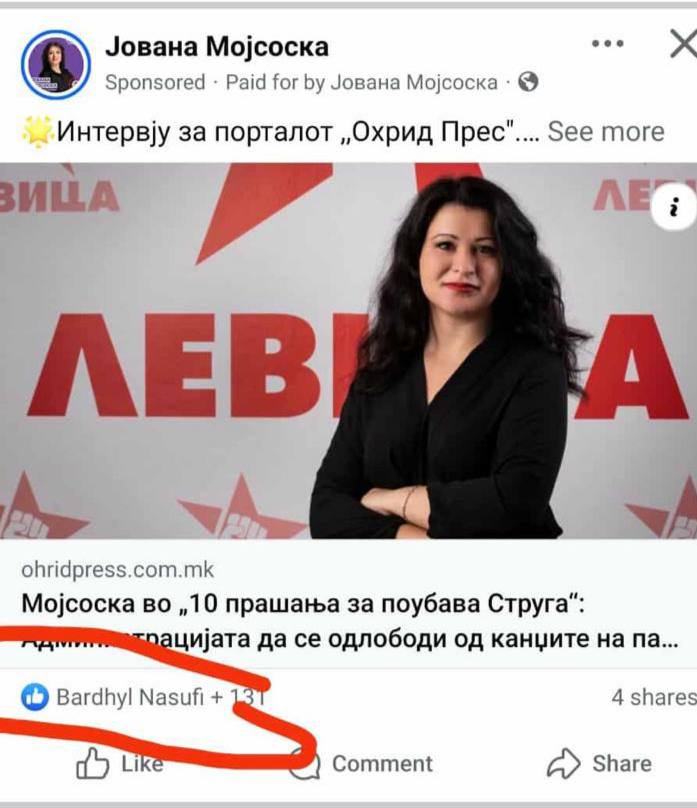
Task: Open Јована Мојсоска's profile picture
Action: [56, 64]
